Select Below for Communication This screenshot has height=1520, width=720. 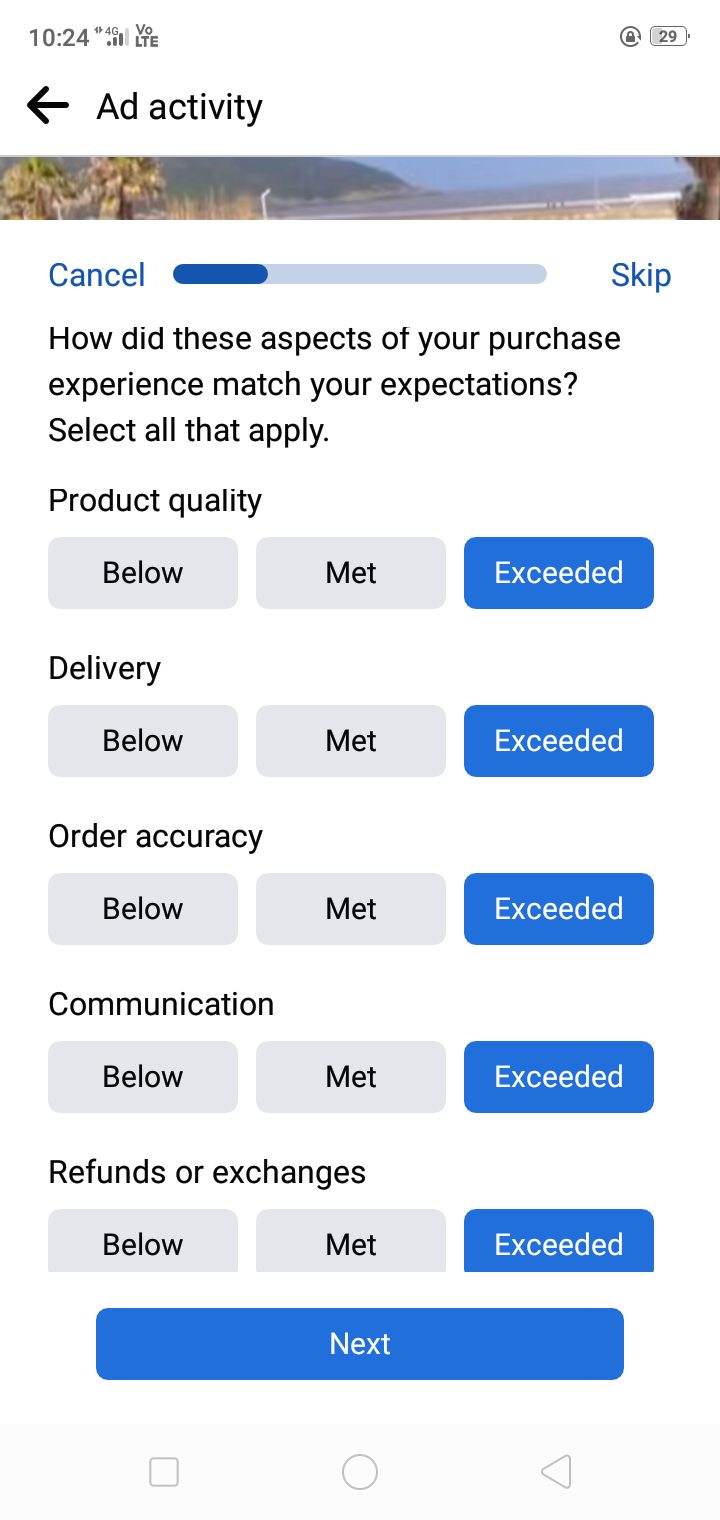tap(143, 1077)
